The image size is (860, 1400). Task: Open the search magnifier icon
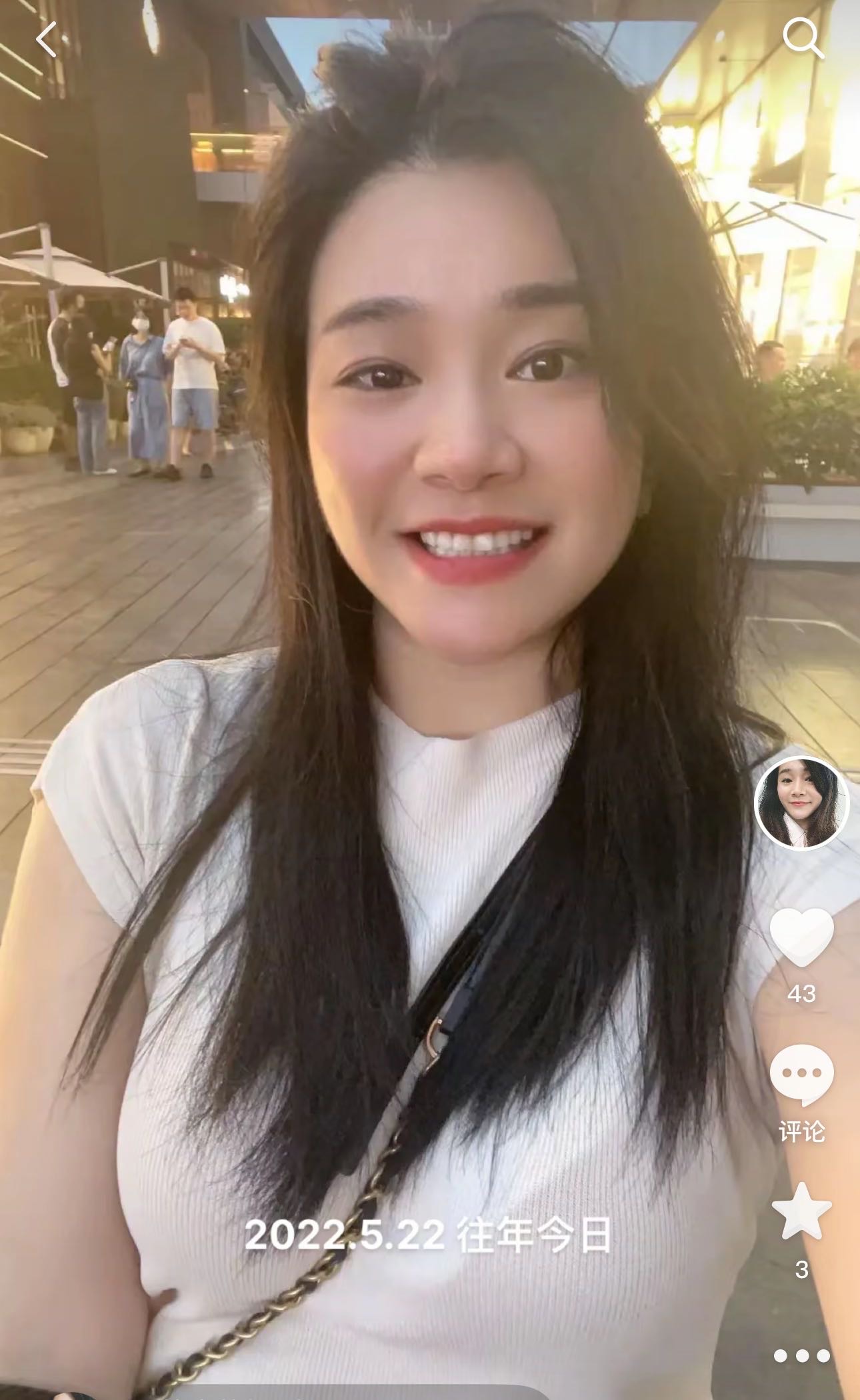point(802,38)
